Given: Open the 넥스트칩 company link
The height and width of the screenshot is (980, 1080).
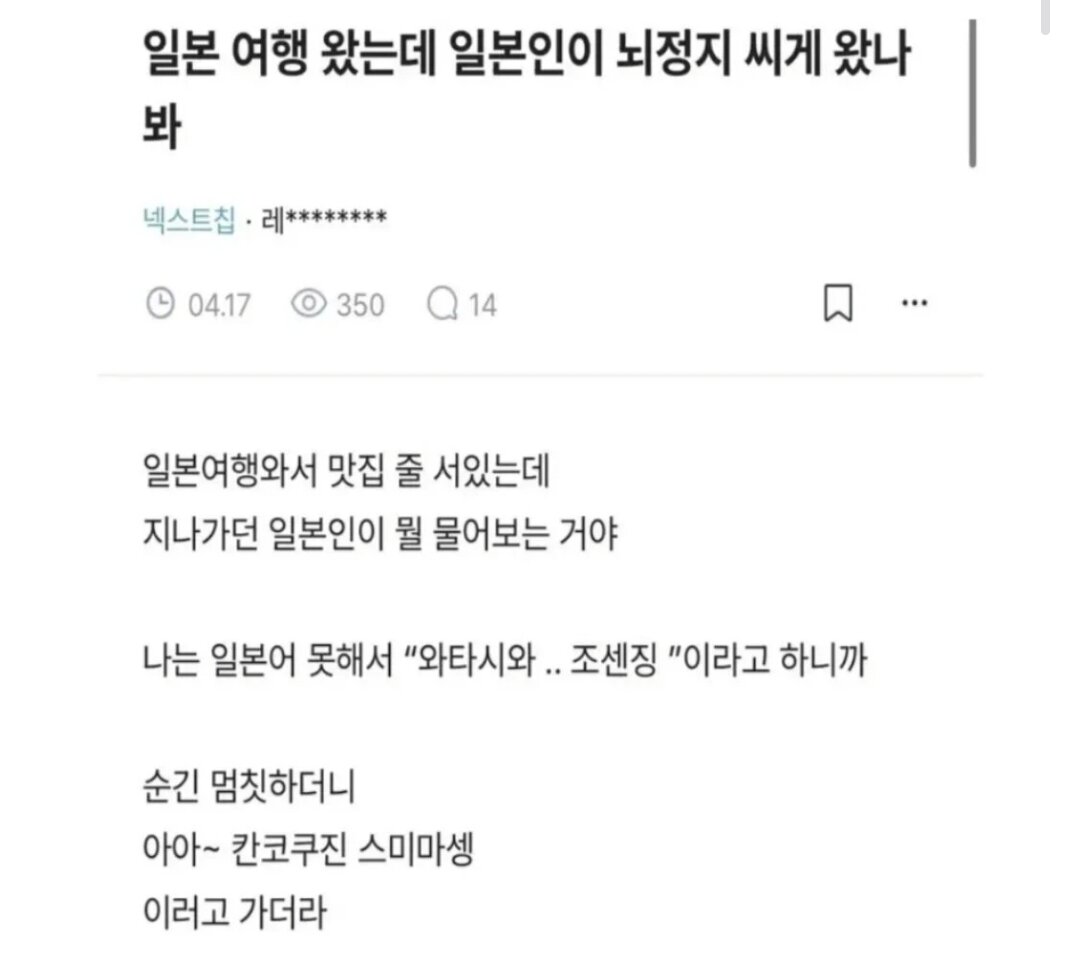Looking at the screenshot, I should [189, 219].
